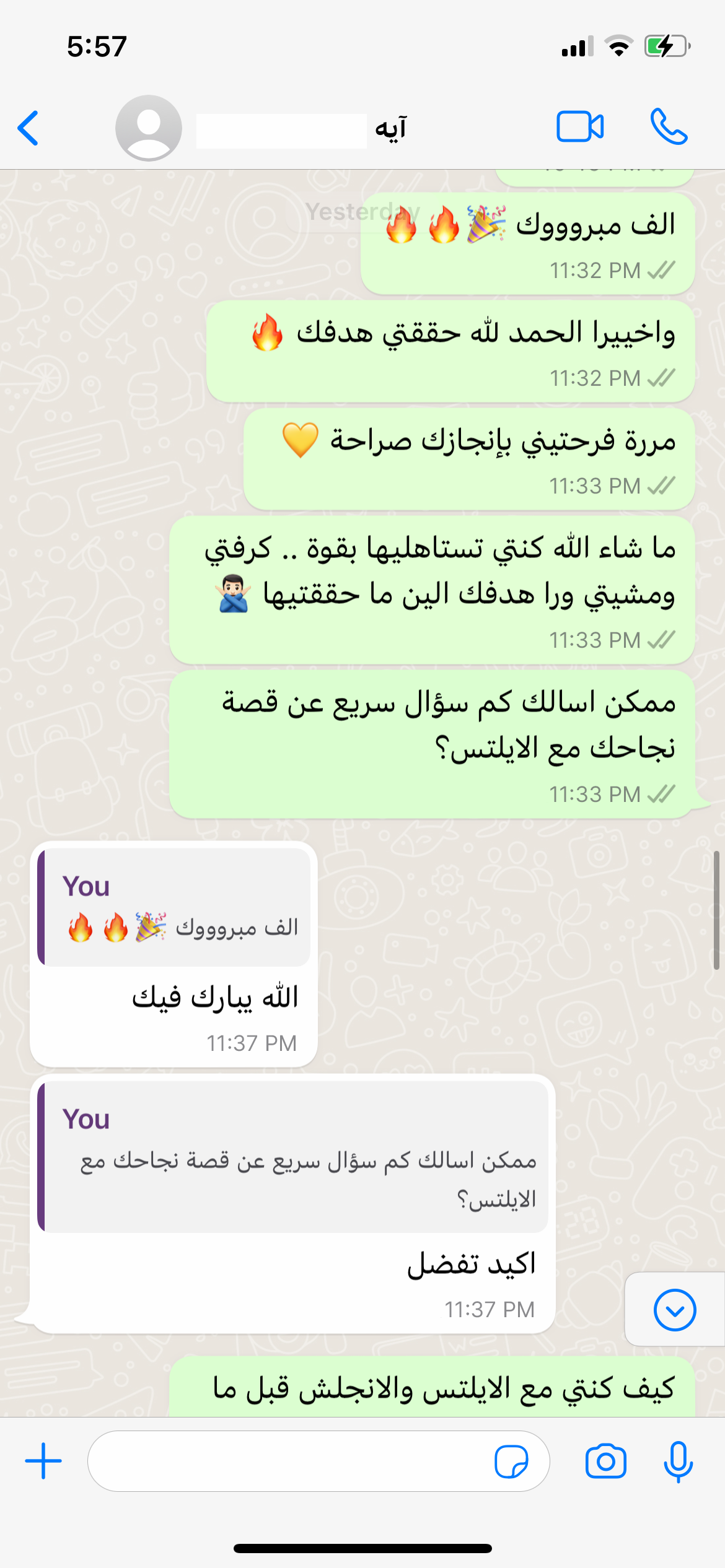Go back to the chats list
Viewport: 725px width, 1568px height.
tap(29, 128)
